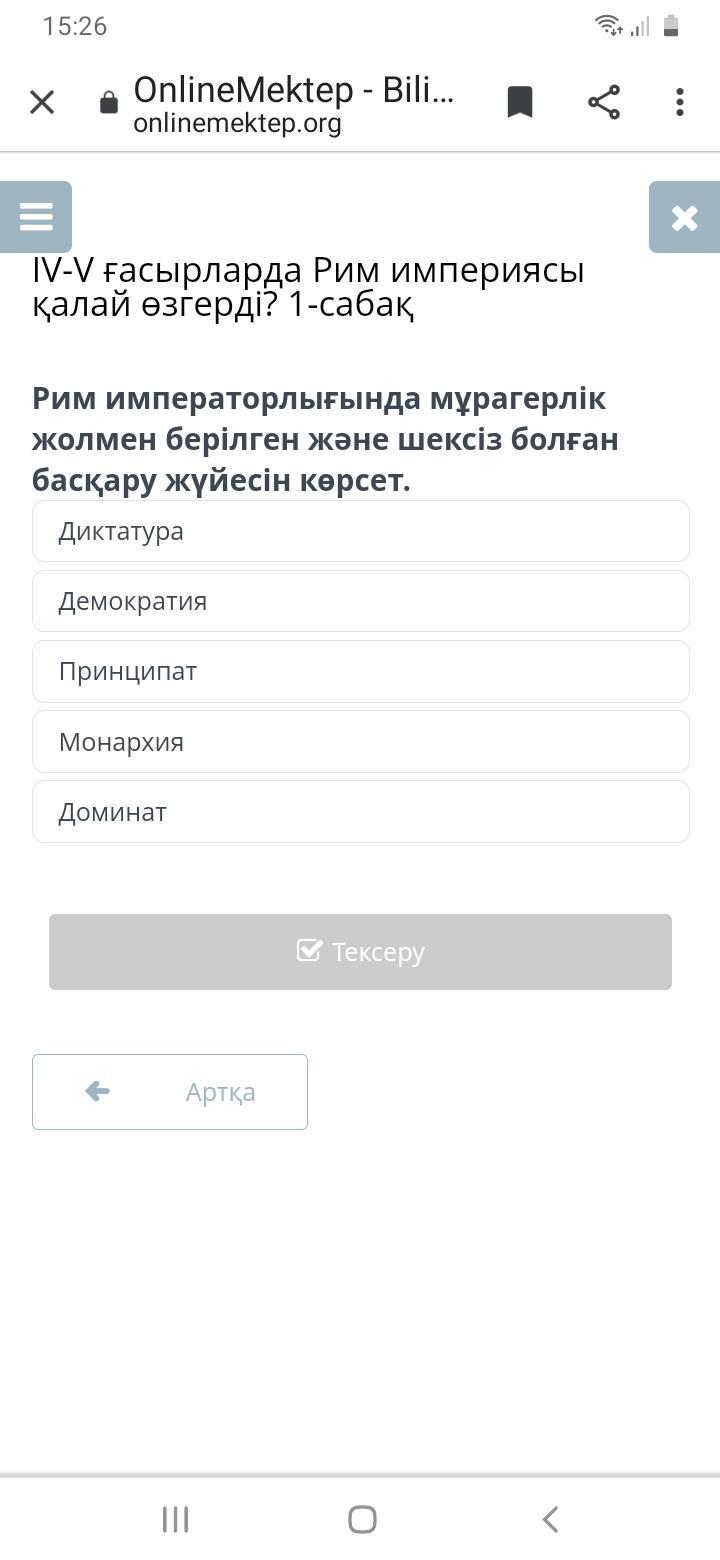Viewport: 720px width, 1560px height.
Task: Open recent apps from navigation bar
Action: [175, 1520]
